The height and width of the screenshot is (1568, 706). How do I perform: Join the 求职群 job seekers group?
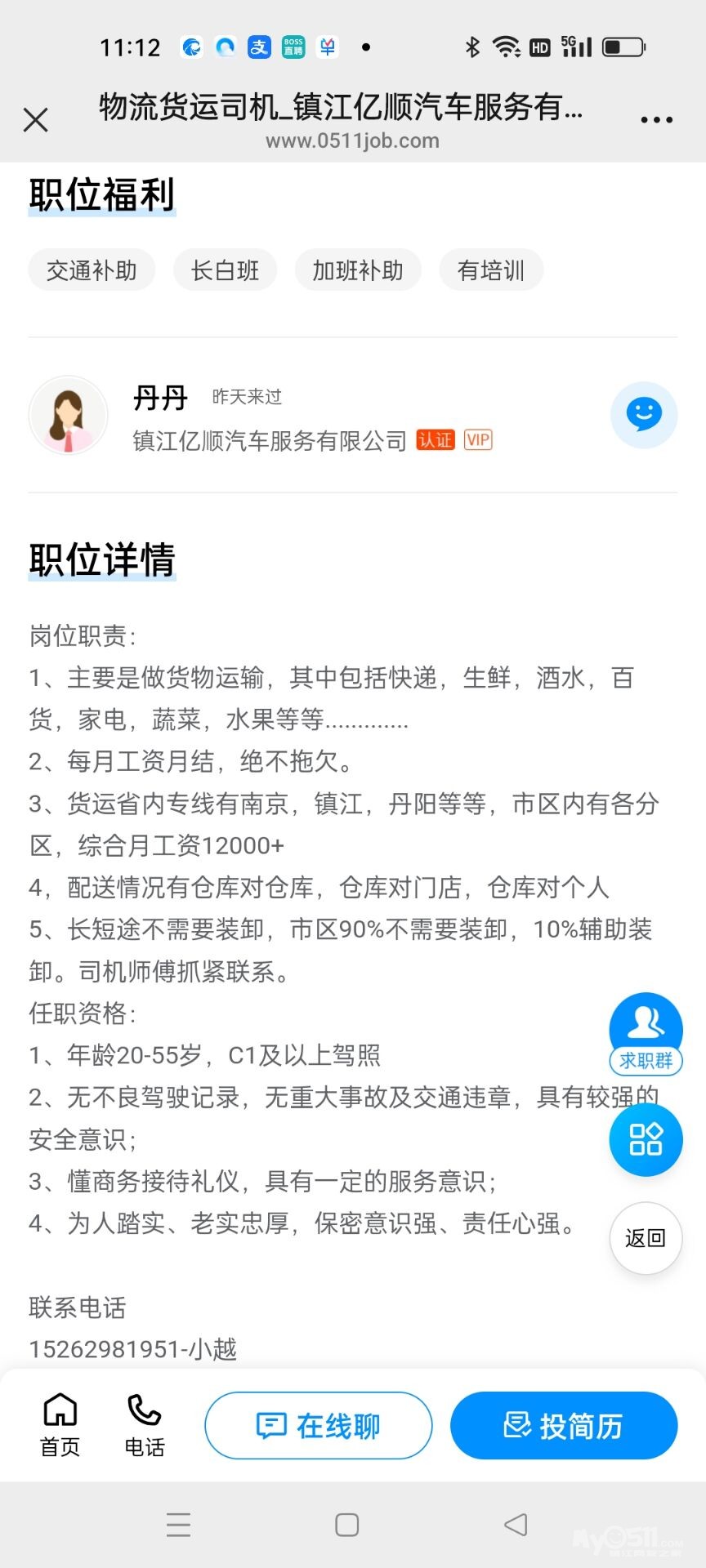(646, 1032)
